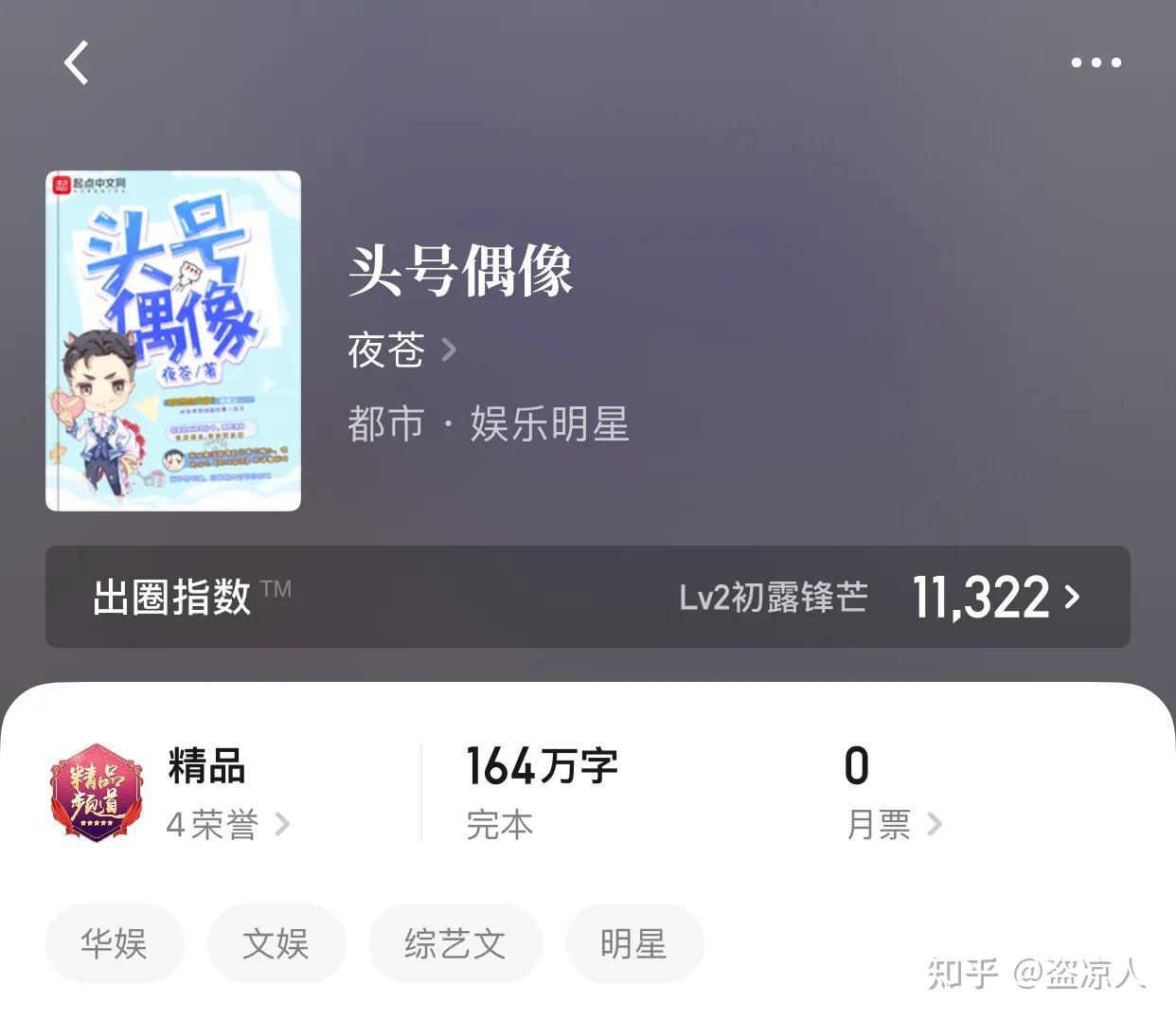Select the 华娱 tag chip
This screenshot has width=1176, height=1021.
point(114,943)
